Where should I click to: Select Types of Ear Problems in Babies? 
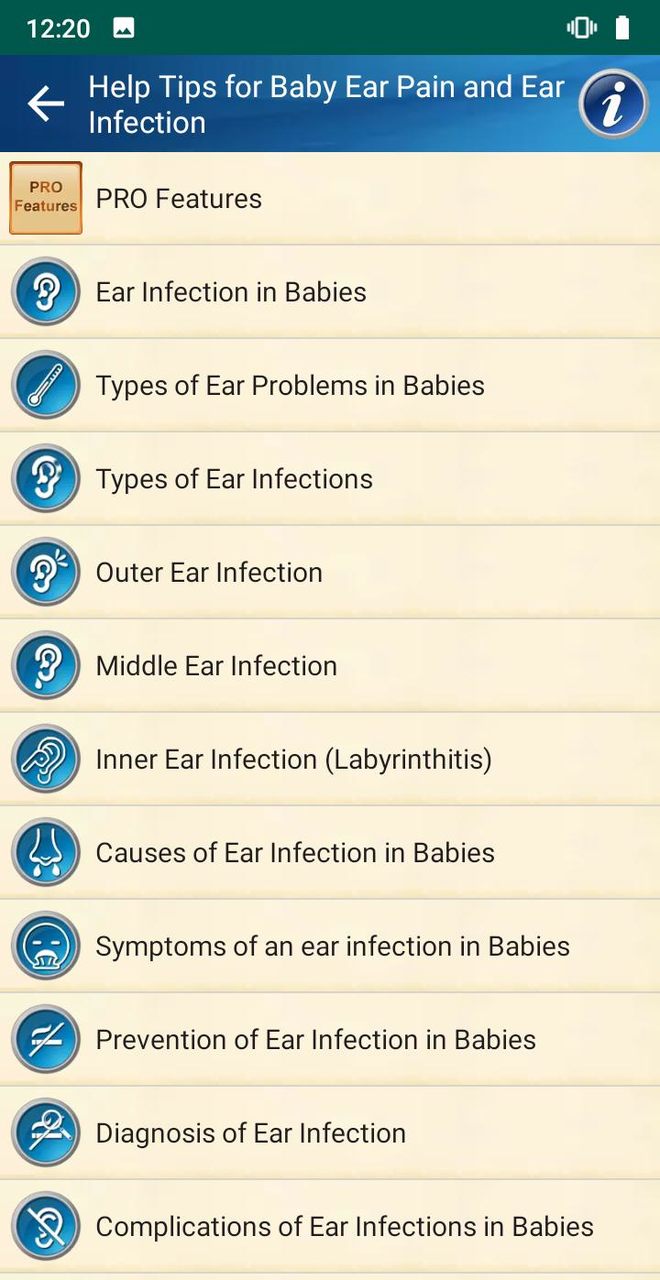point(330,385)
